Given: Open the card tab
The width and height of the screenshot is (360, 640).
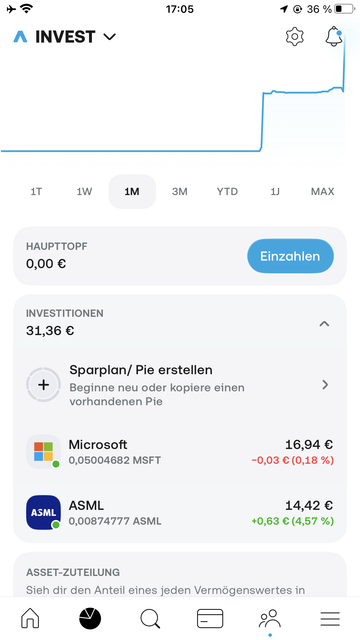Looking at the screenshot, I should [x=210, y=619].
